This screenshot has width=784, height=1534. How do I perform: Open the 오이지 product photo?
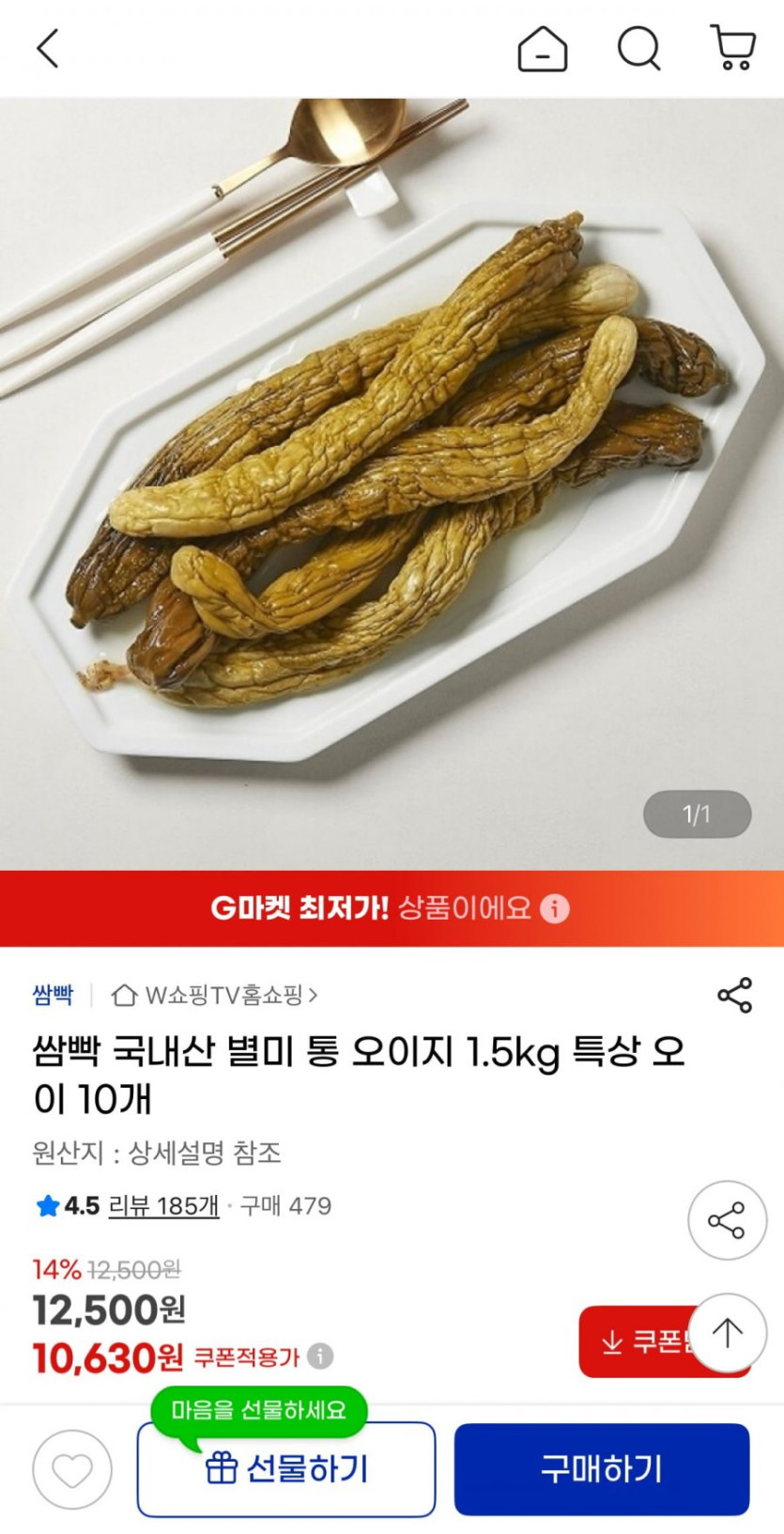pyautogui.click(x=392, y=470)
